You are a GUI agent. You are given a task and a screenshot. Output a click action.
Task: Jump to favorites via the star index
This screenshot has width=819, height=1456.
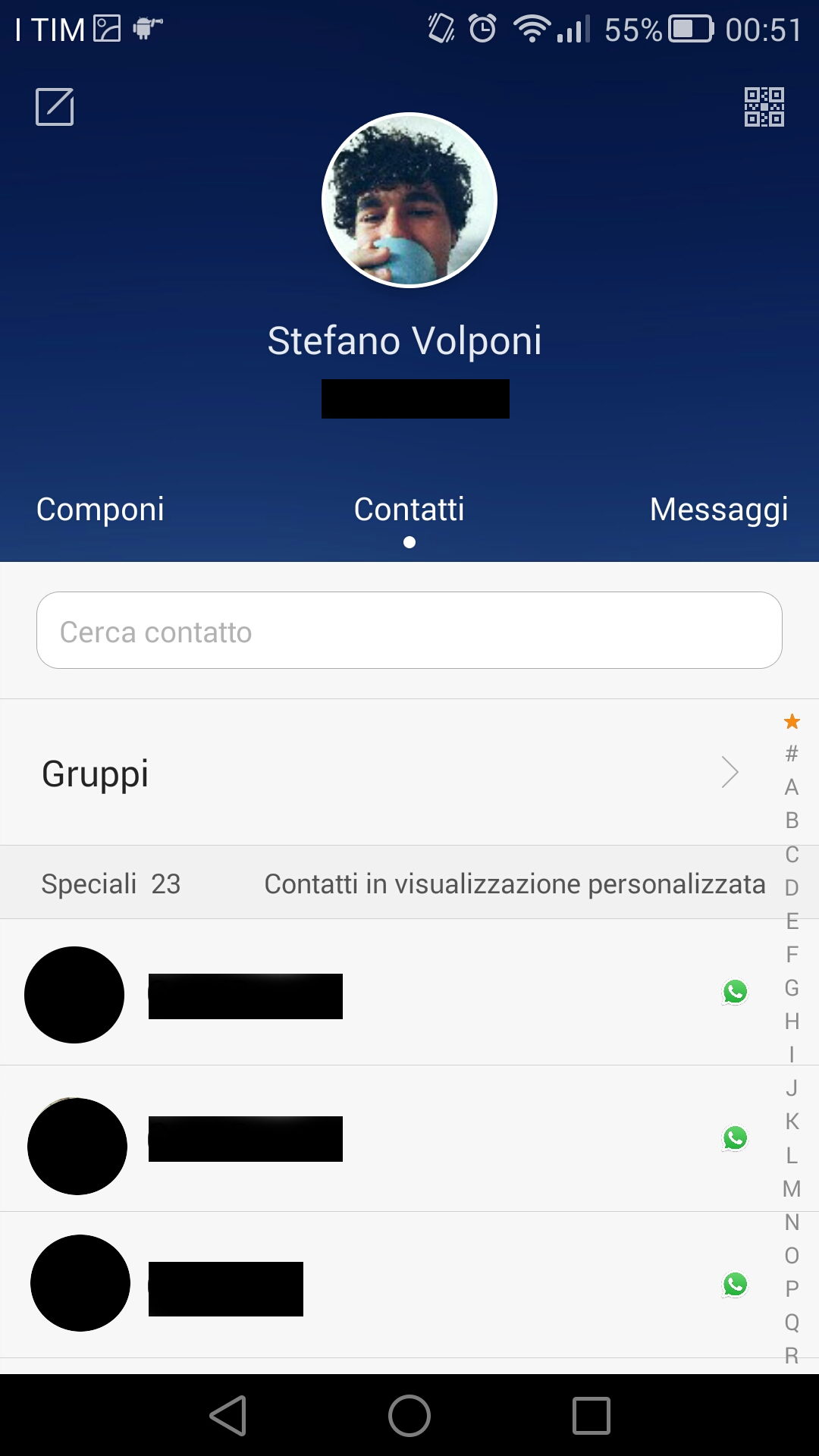pyautogui.click(x=792, y=721)
